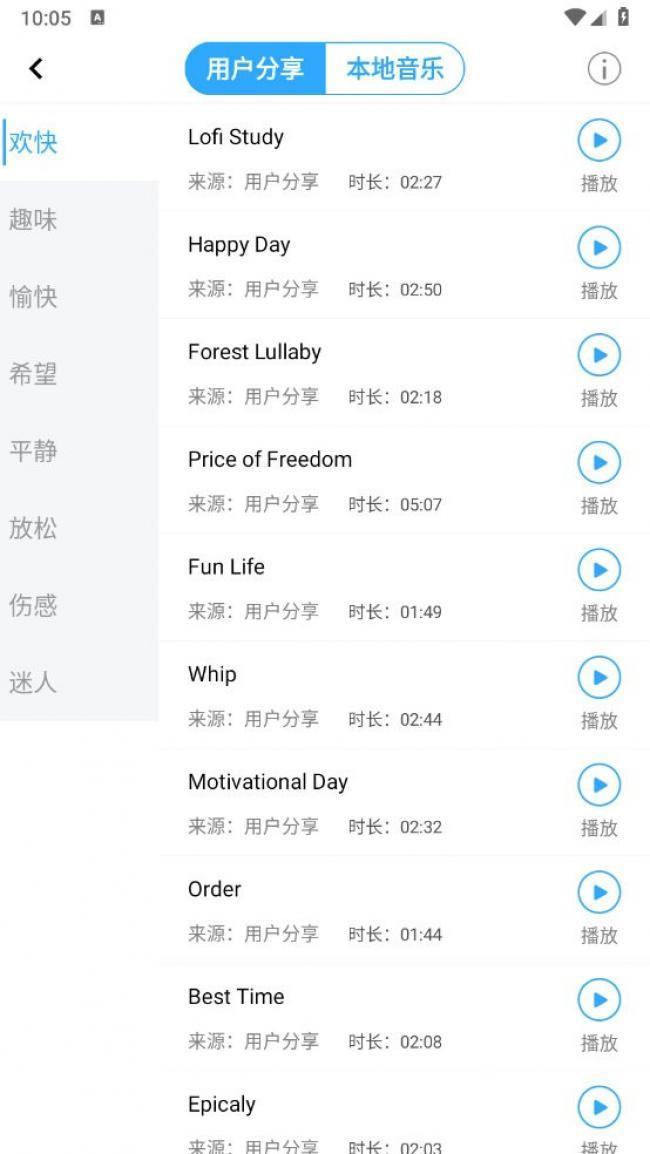Show the 放松 music category

click(x=34, y=528)
